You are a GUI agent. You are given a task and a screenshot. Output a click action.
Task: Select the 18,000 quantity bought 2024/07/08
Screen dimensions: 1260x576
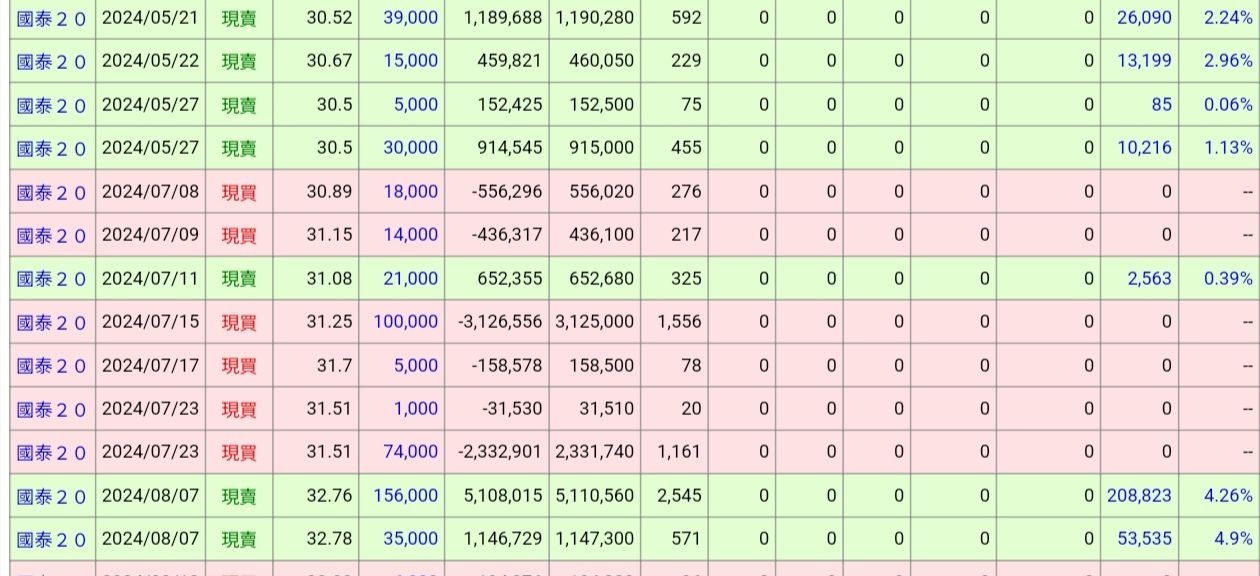pos(410,191)
